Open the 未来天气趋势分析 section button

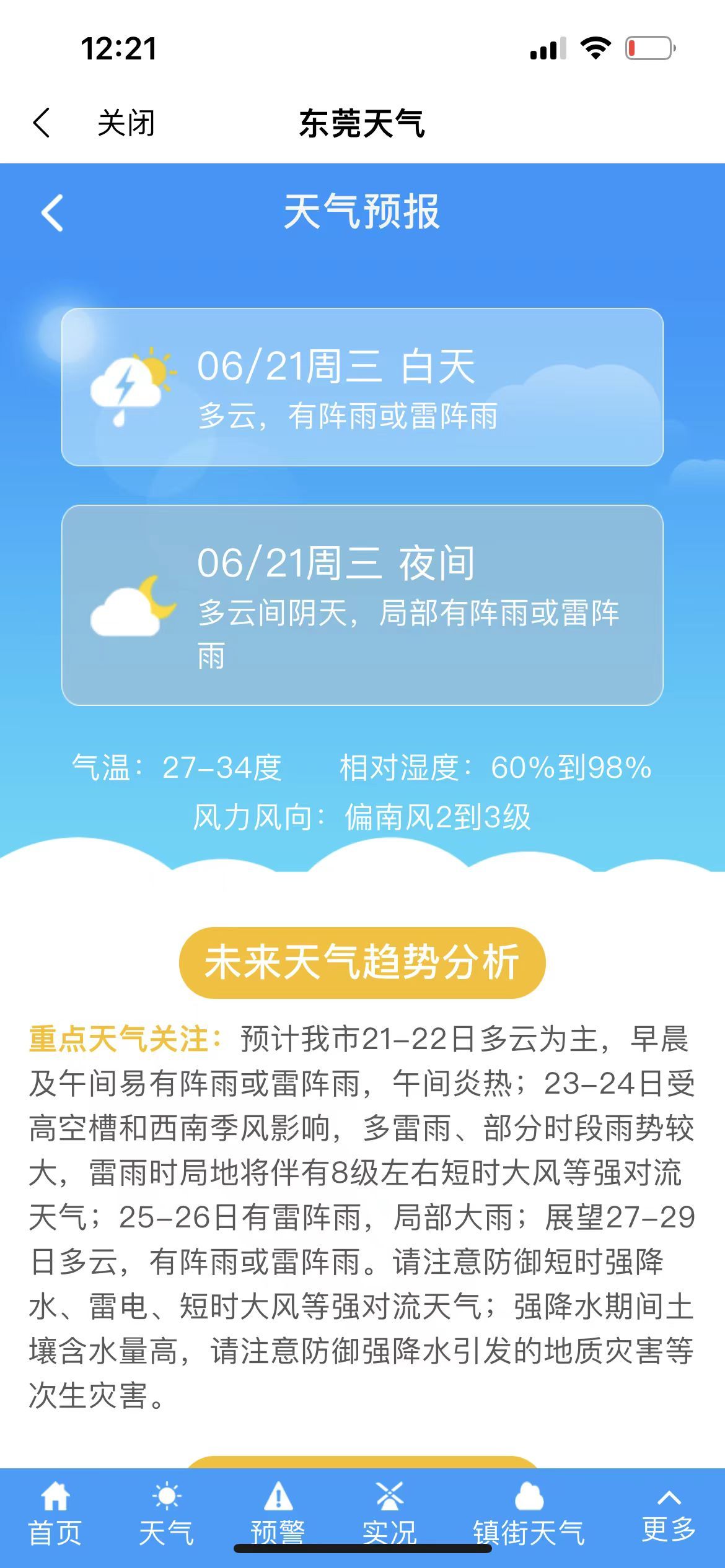click(362, 962)
